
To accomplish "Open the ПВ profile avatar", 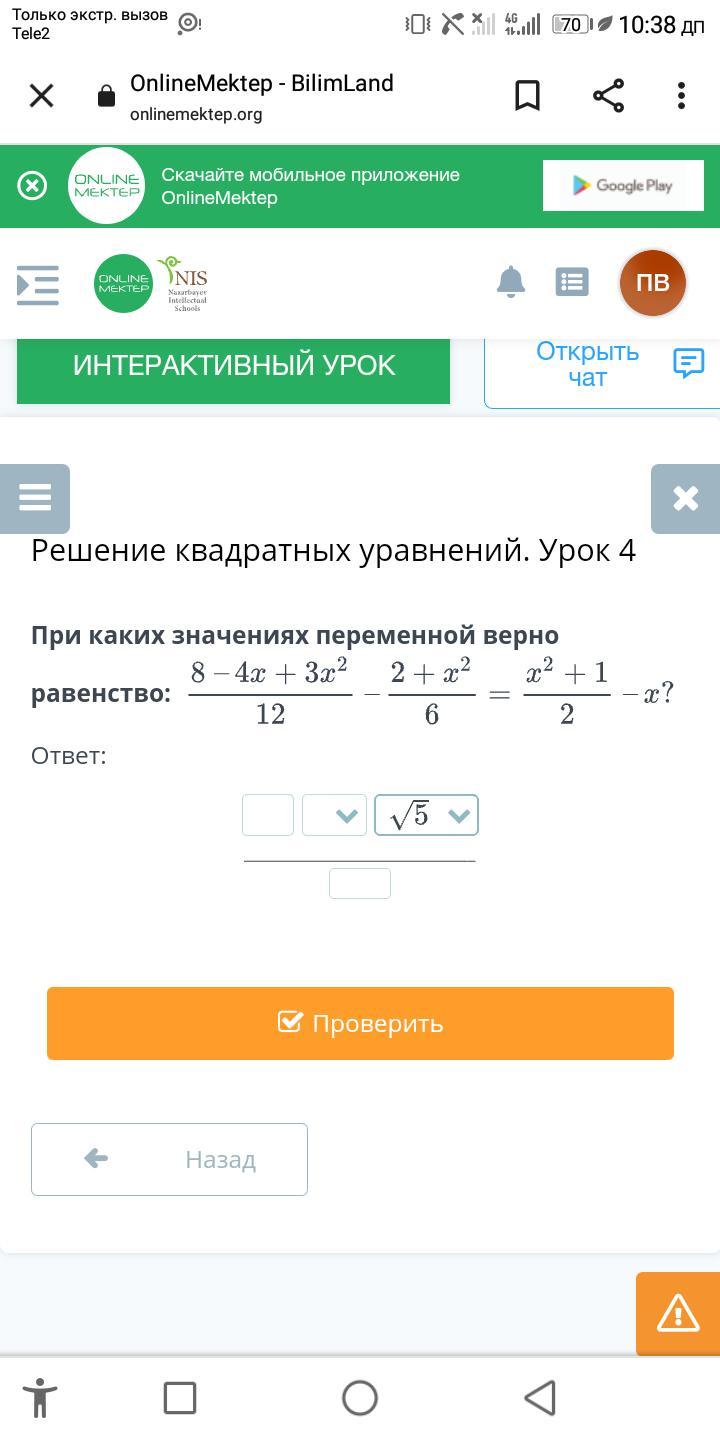I will (x=652, y=283).
